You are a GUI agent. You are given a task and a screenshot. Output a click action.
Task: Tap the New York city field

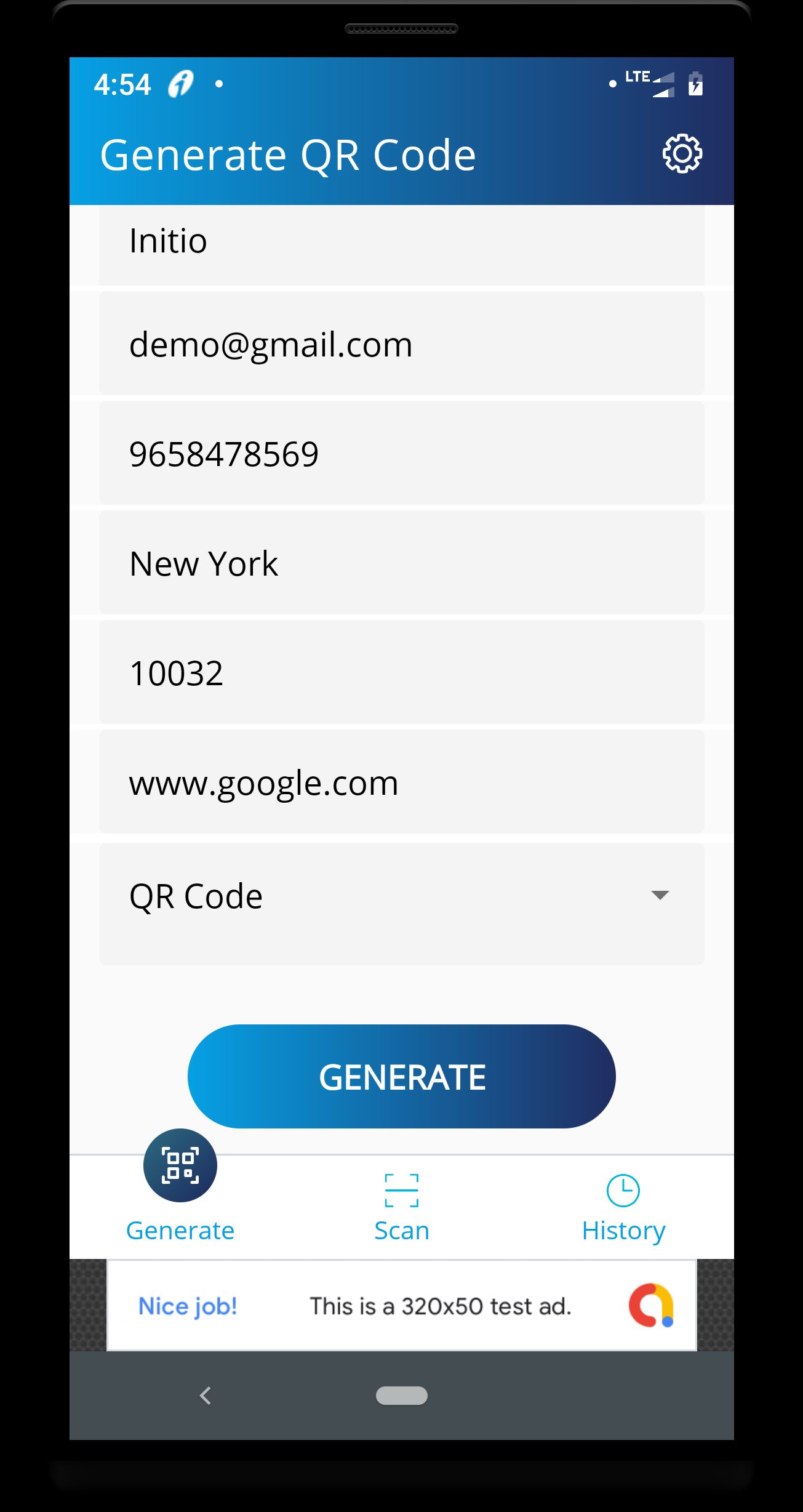tap(401, 563)
